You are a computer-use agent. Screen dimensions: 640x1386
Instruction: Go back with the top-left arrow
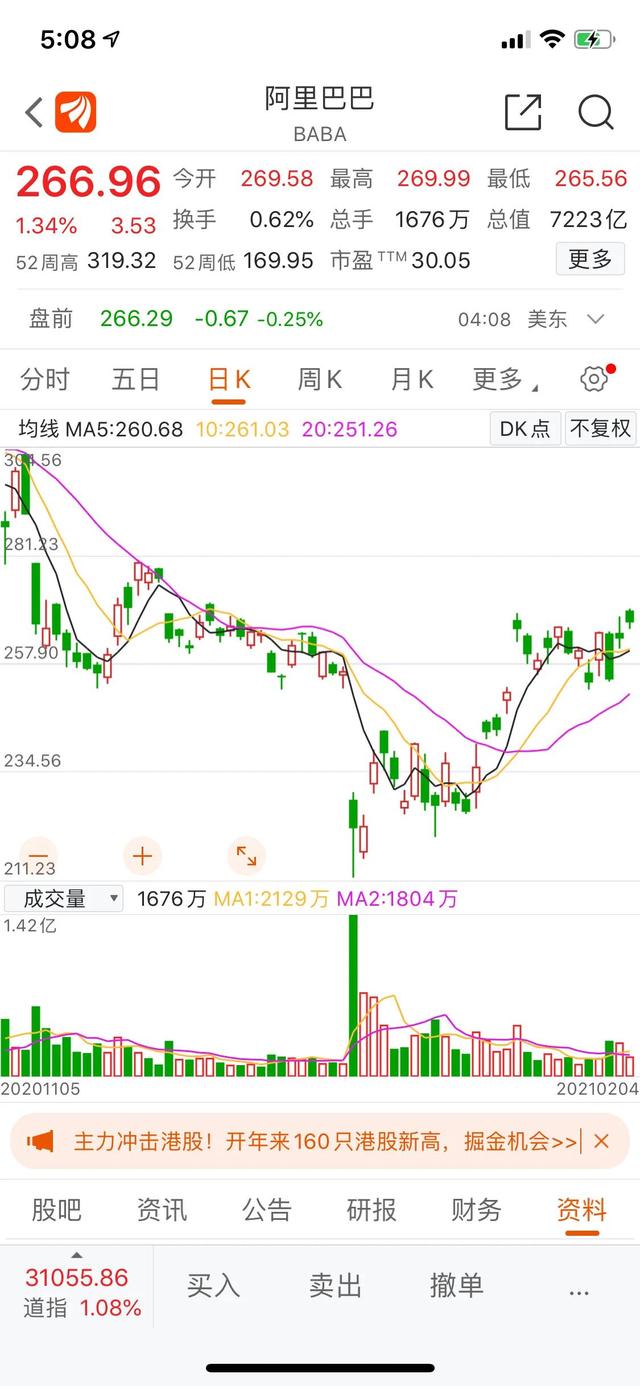[34, 112]
